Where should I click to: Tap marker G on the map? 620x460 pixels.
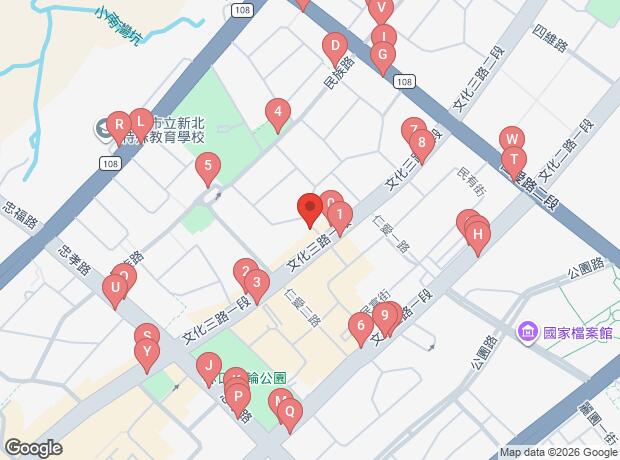click(x=381, y=56)
